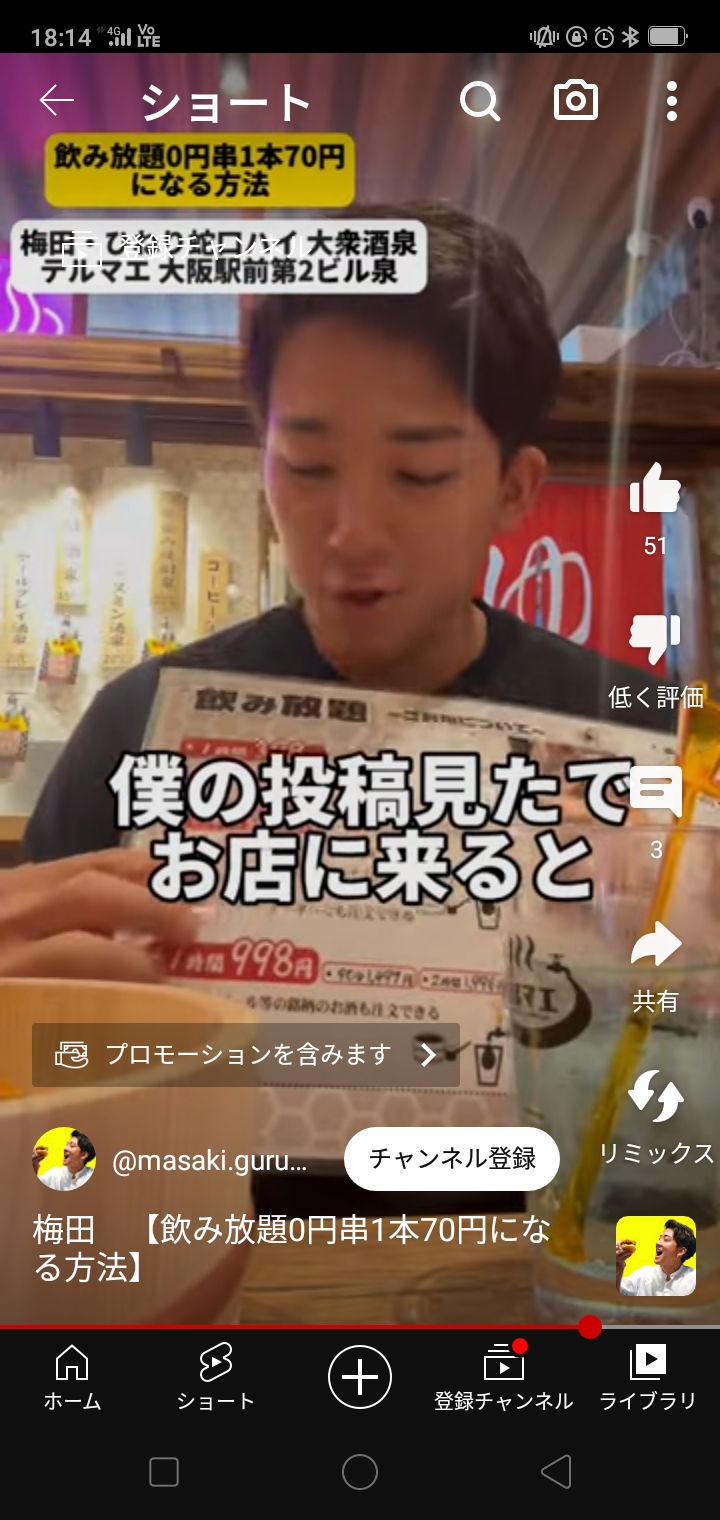Open the camera icon to create a Short
720x1520 pixels.
576,101
